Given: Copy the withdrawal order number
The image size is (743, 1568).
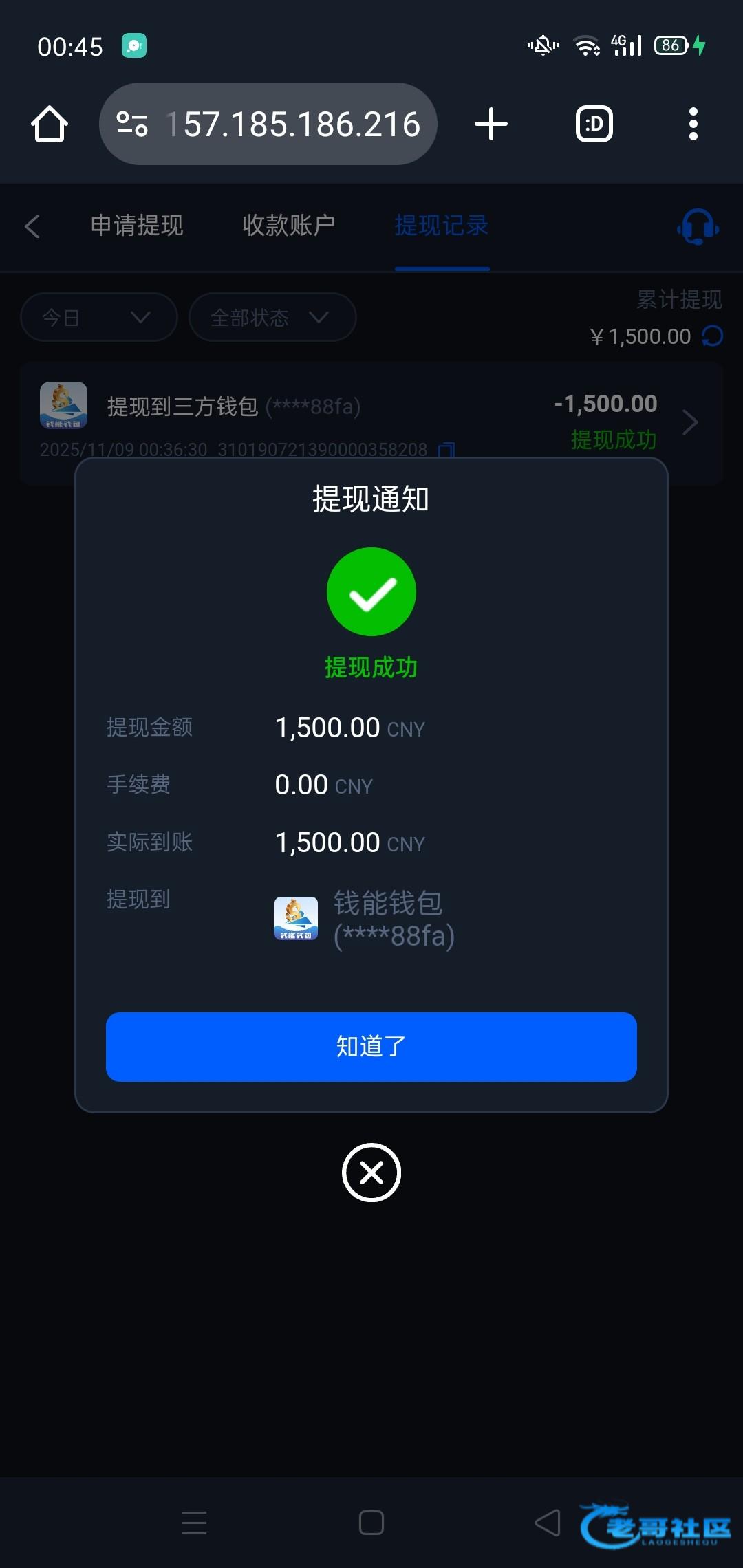Looking at the screenshot, I should point(446,450).
